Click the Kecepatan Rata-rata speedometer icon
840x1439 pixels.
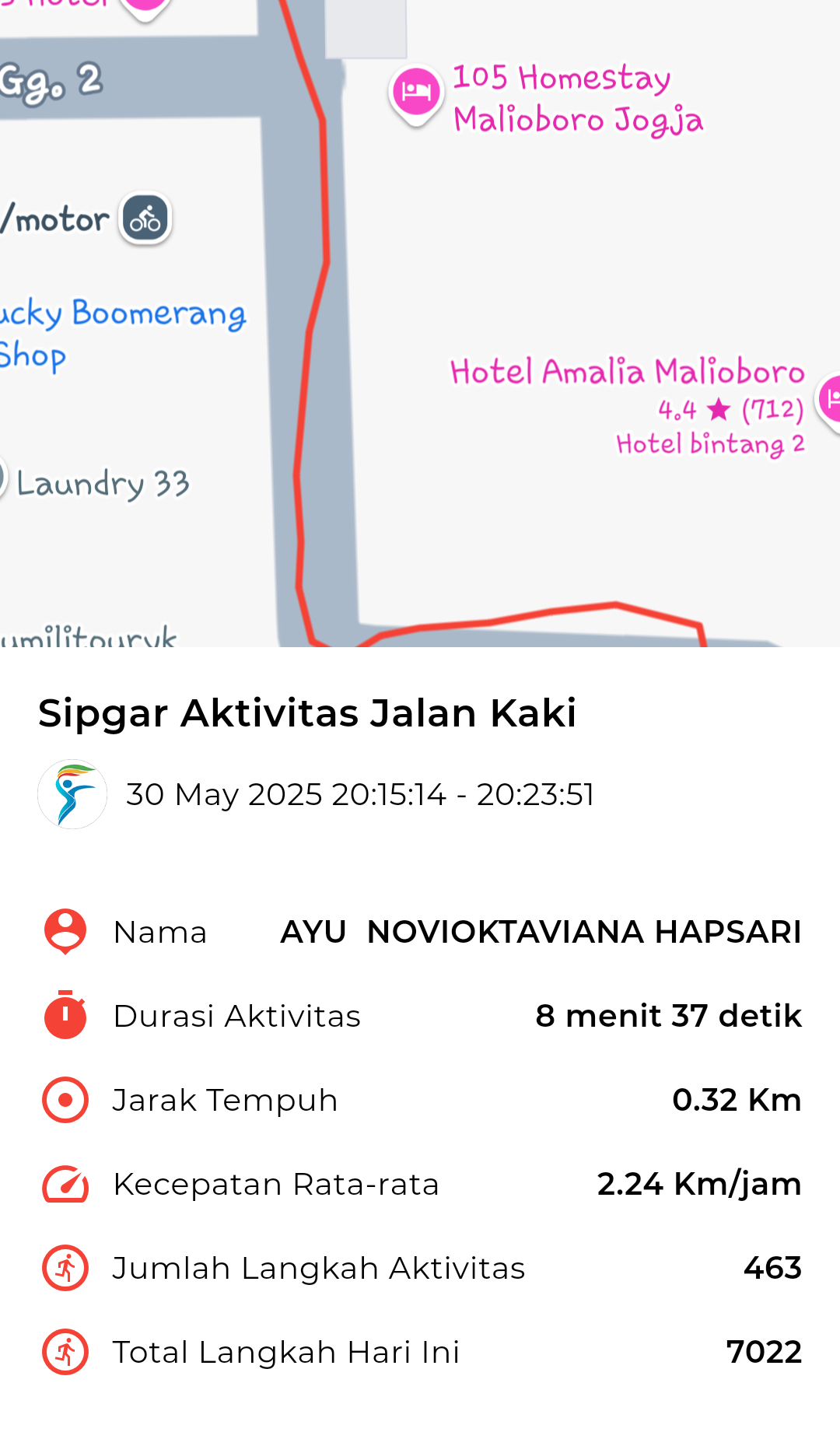point(65,1184)
